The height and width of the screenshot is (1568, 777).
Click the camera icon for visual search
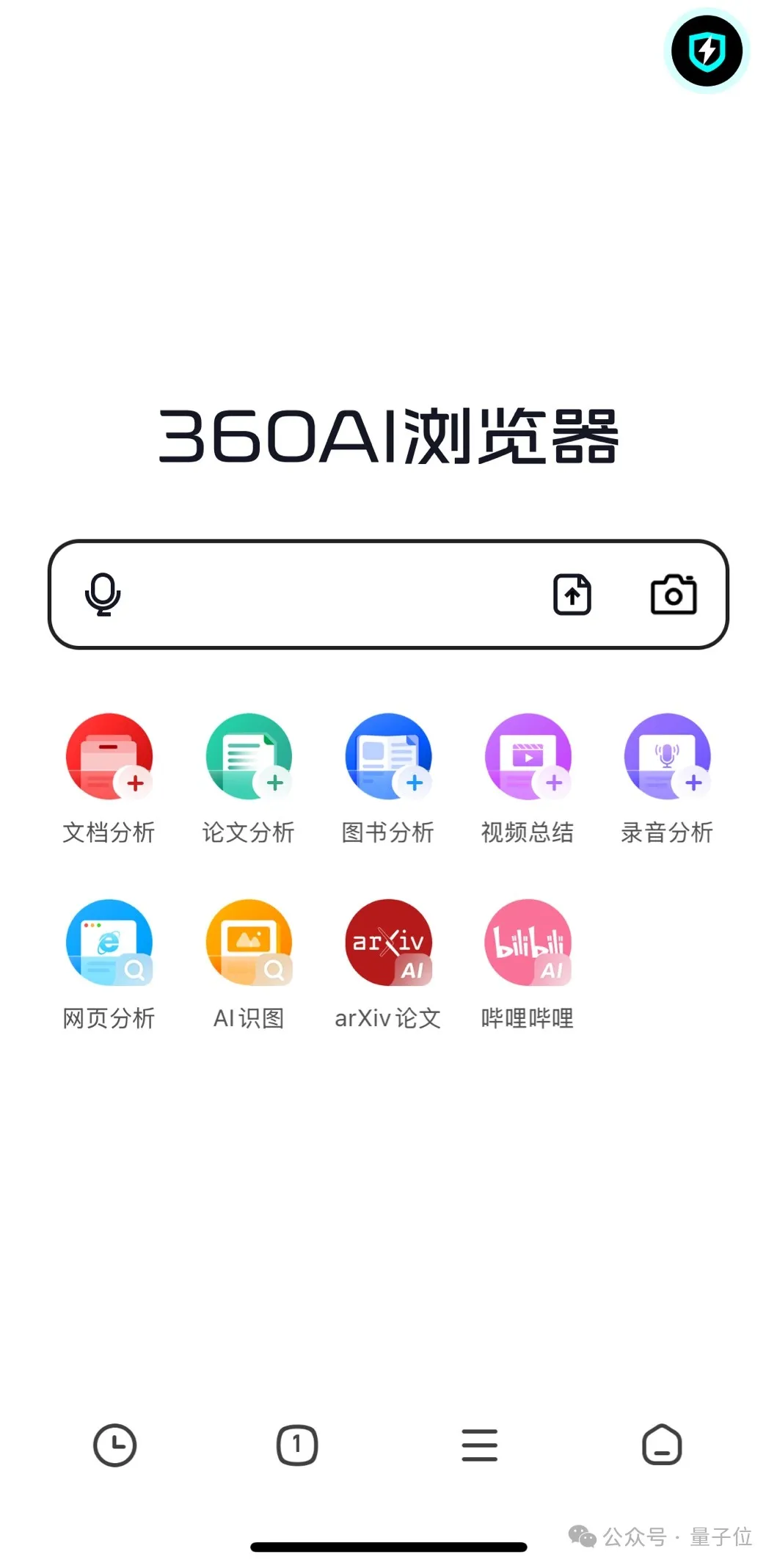coord(672,595)
